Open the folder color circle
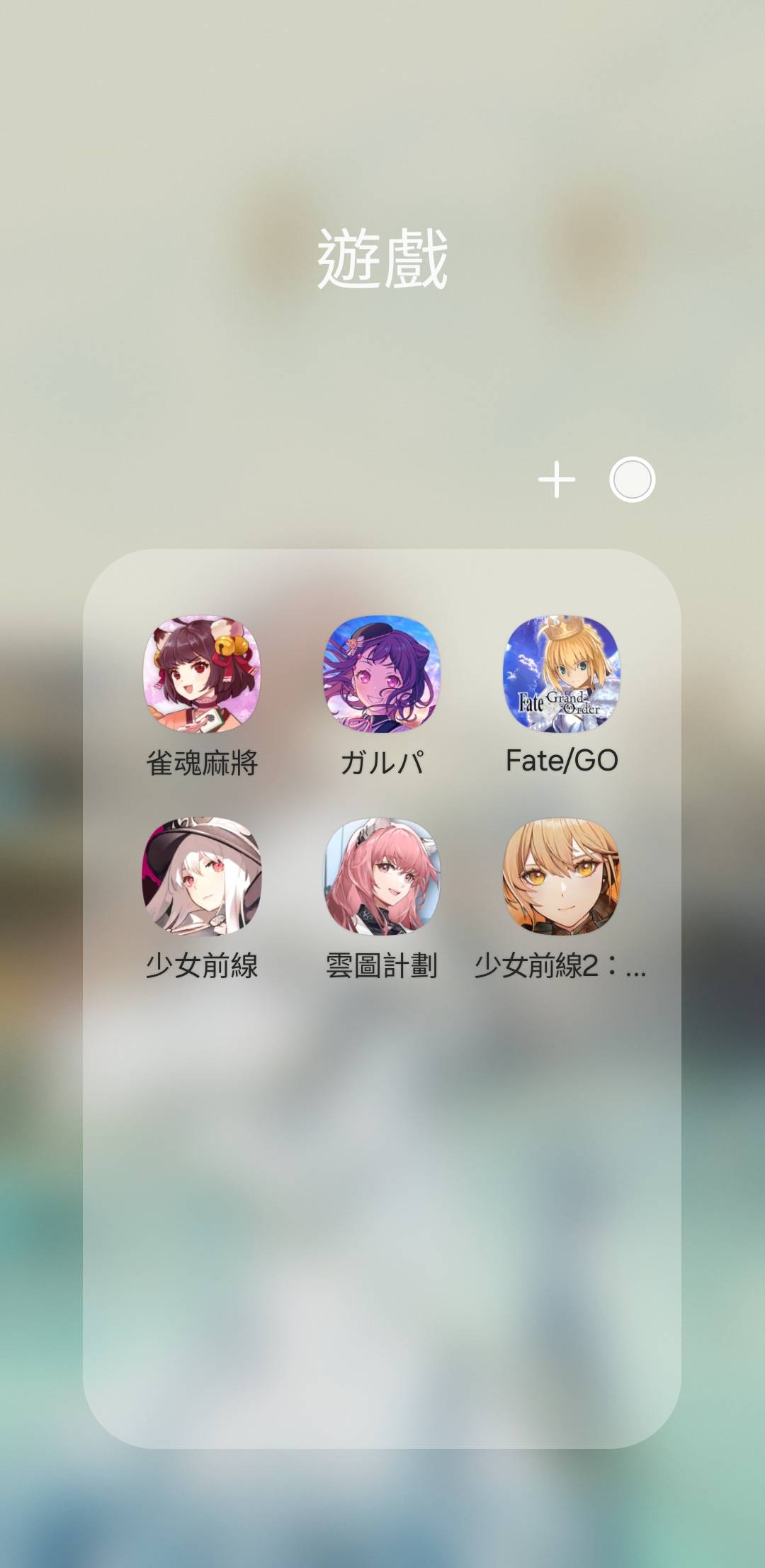The image size is (765, 1568). pos(632,479)
